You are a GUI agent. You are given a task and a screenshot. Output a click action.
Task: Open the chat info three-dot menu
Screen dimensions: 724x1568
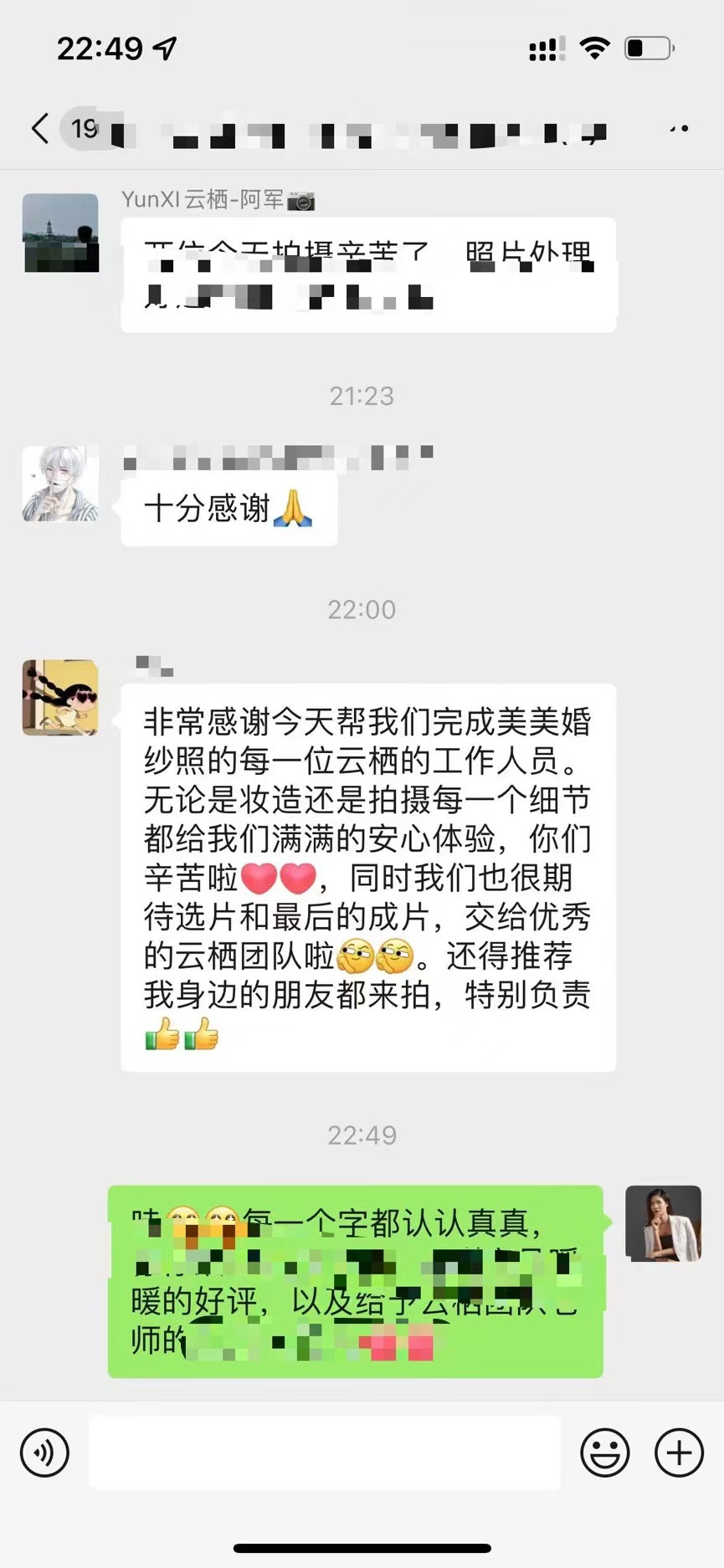click(x=680, y=129)
